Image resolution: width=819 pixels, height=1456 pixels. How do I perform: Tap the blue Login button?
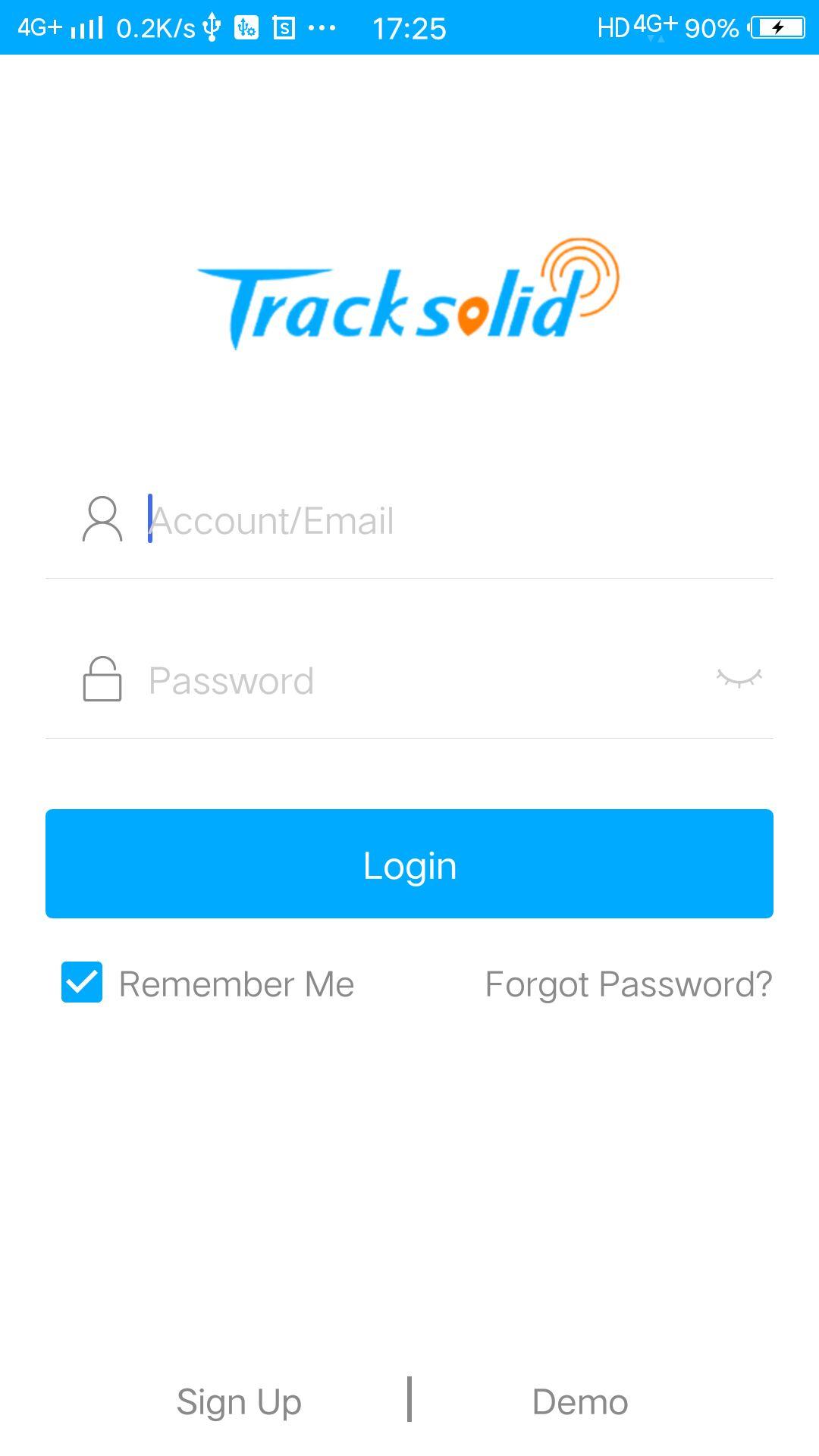(409, 864)
